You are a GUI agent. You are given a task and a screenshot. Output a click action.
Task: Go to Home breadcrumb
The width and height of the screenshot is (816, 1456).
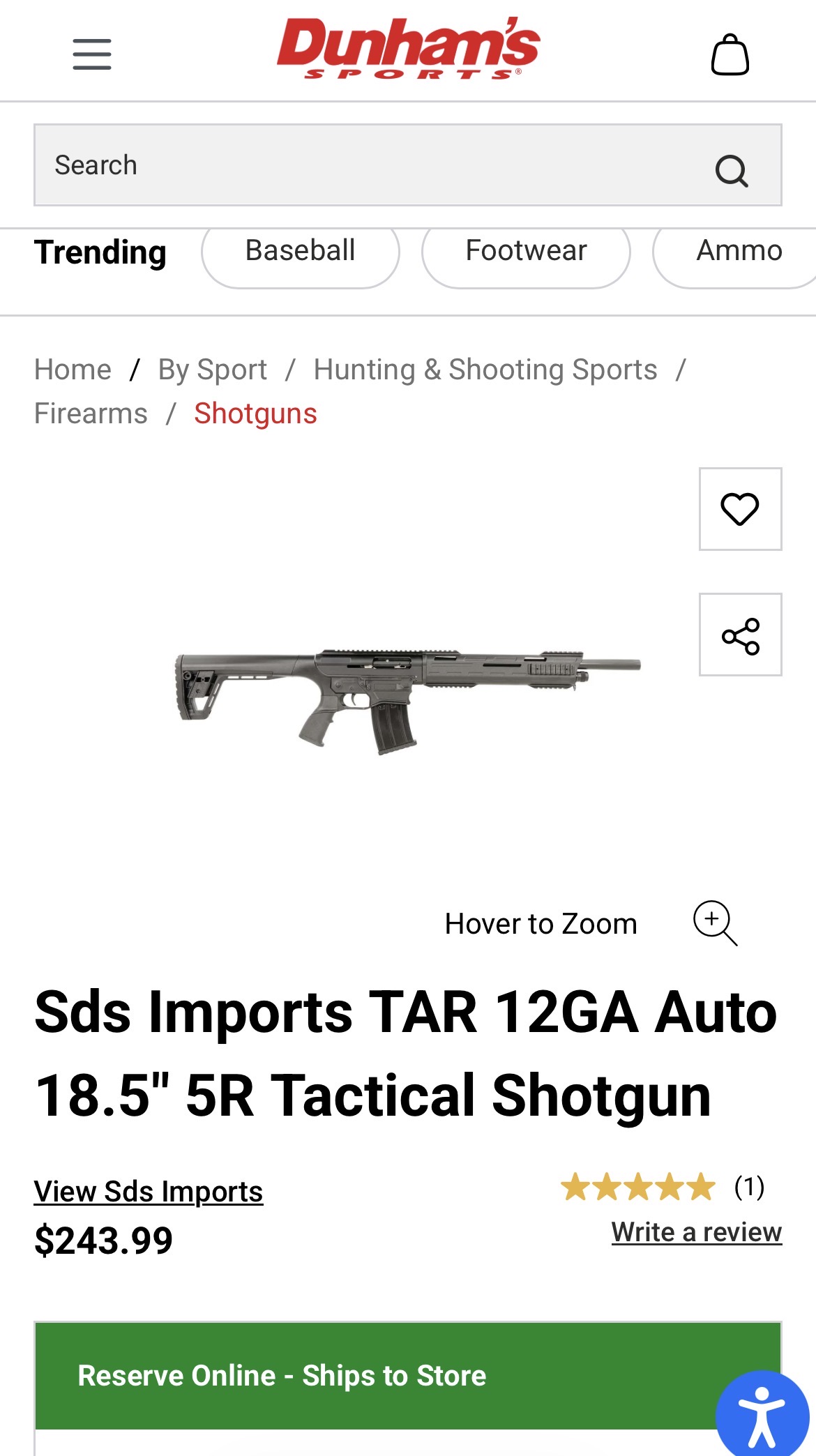click(73, 370)
